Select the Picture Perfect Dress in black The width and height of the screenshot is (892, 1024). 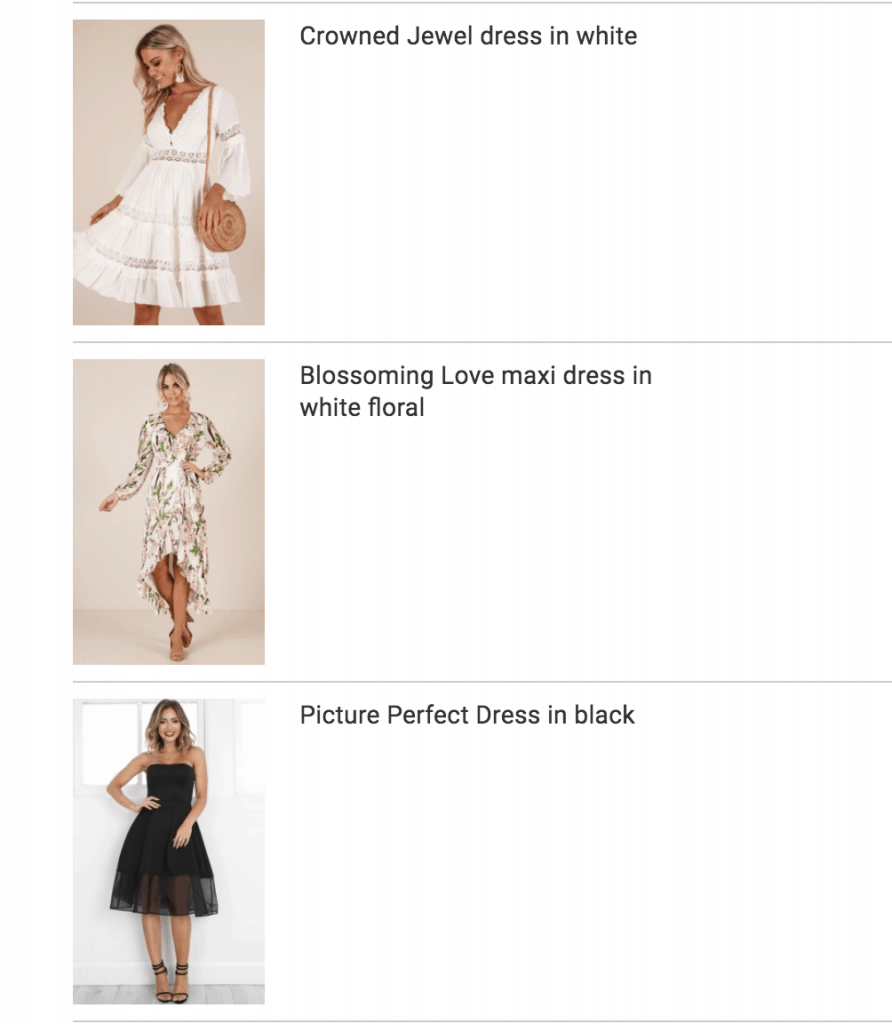pos(467,716)
